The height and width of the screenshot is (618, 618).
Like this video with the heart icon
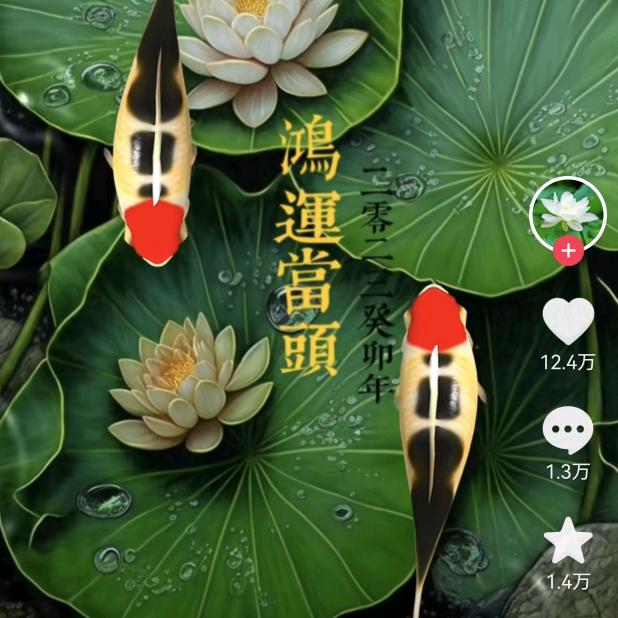(567, 321)
